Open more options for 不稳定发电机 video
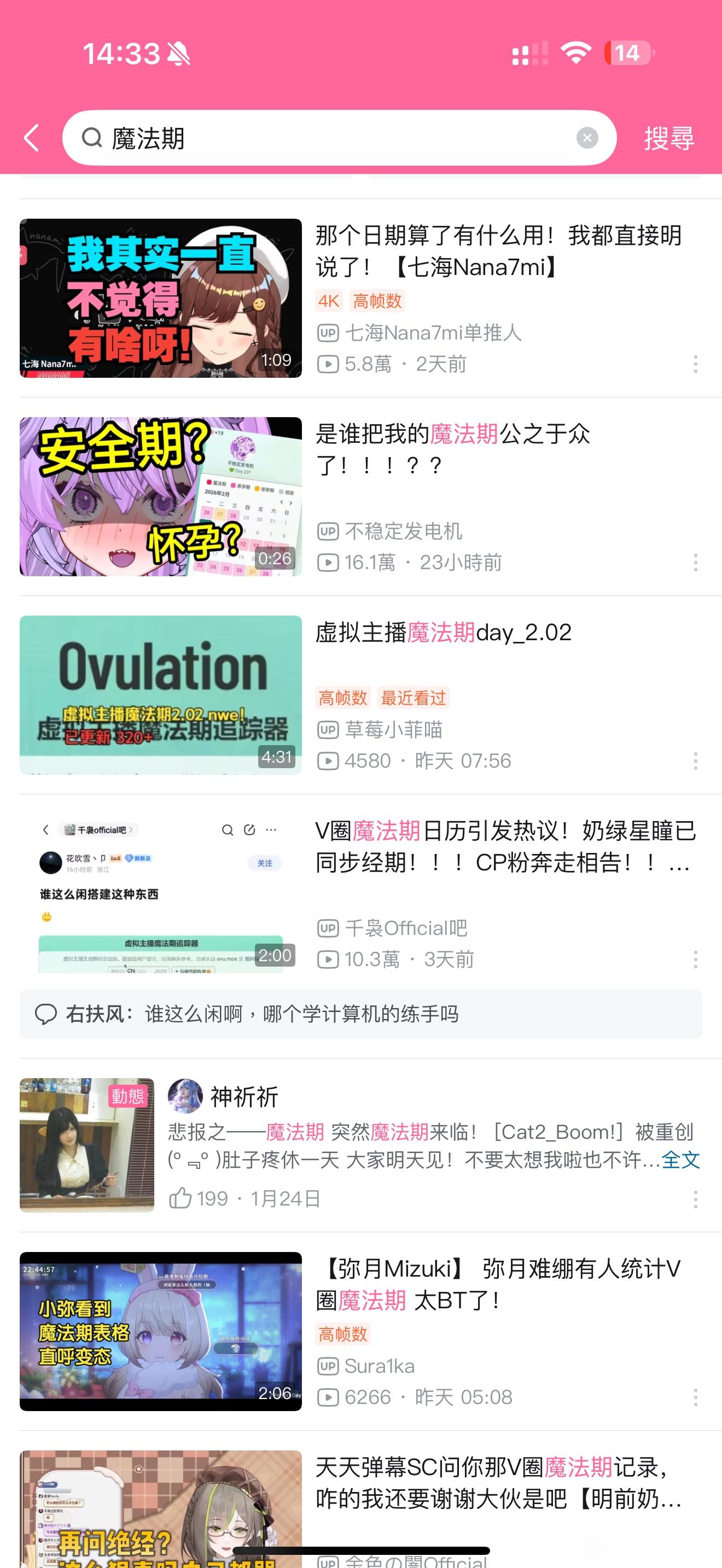Viewport: 722px width, 1568px height. click(695, 563)
